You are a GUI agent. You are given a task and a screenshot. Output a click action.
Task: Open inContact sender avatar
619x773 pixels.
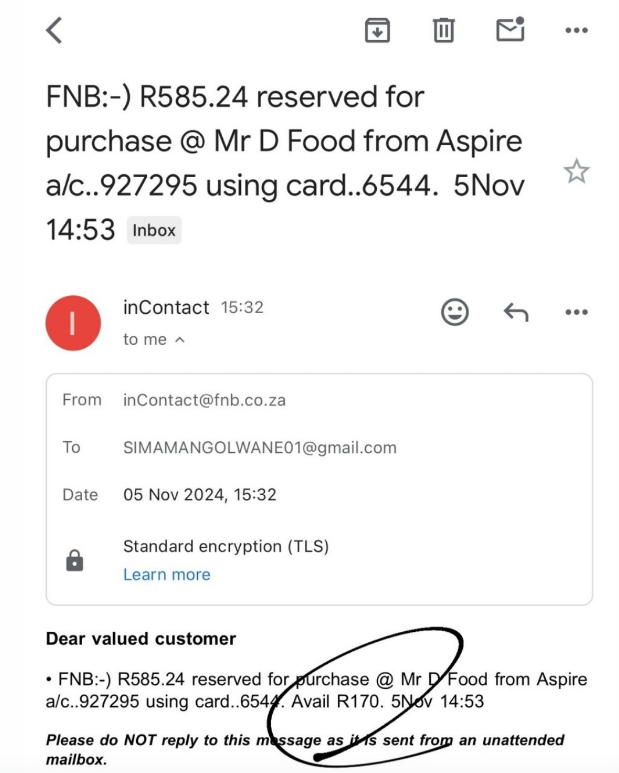point(74,323)
